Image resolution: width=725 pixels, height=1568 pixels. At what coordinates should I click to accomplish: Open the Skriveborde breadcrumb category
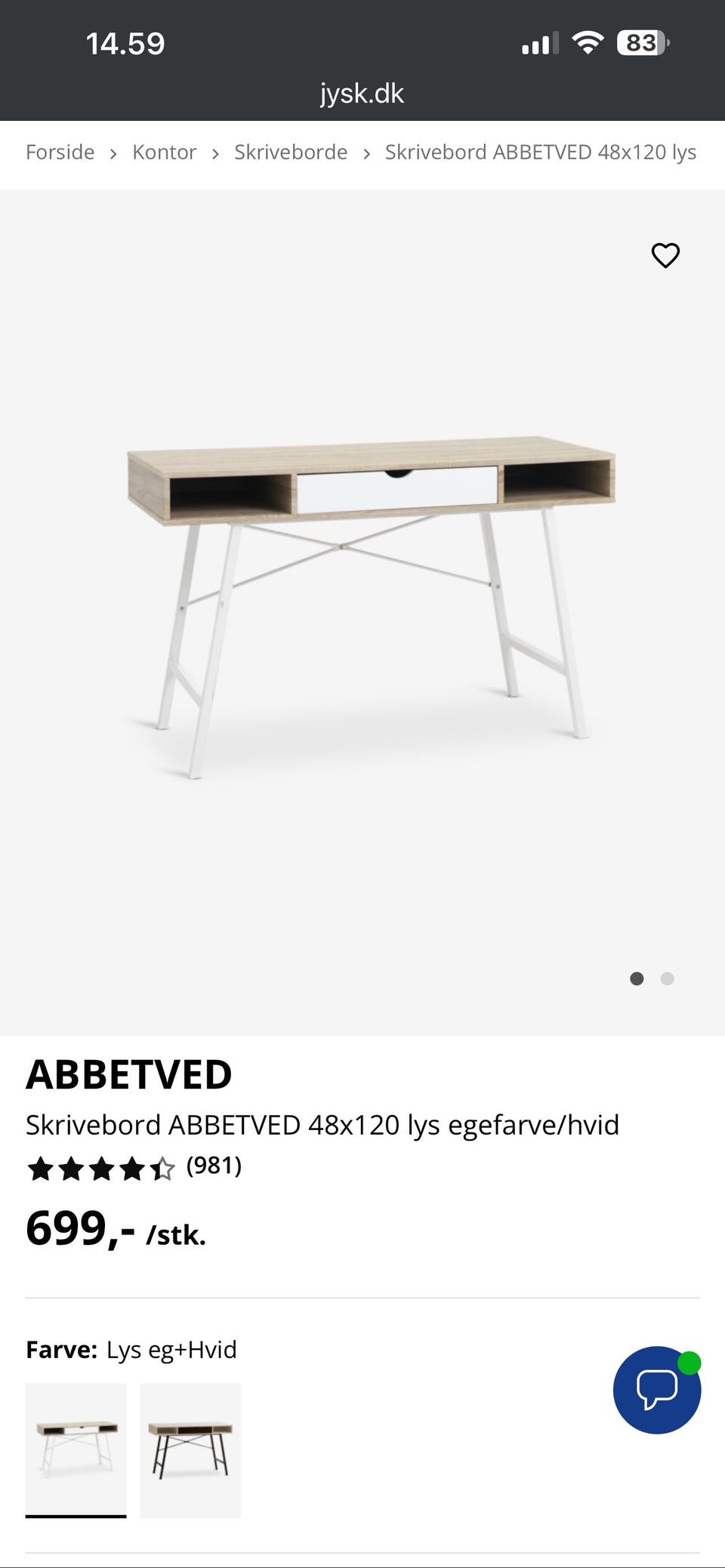[291, 152]
